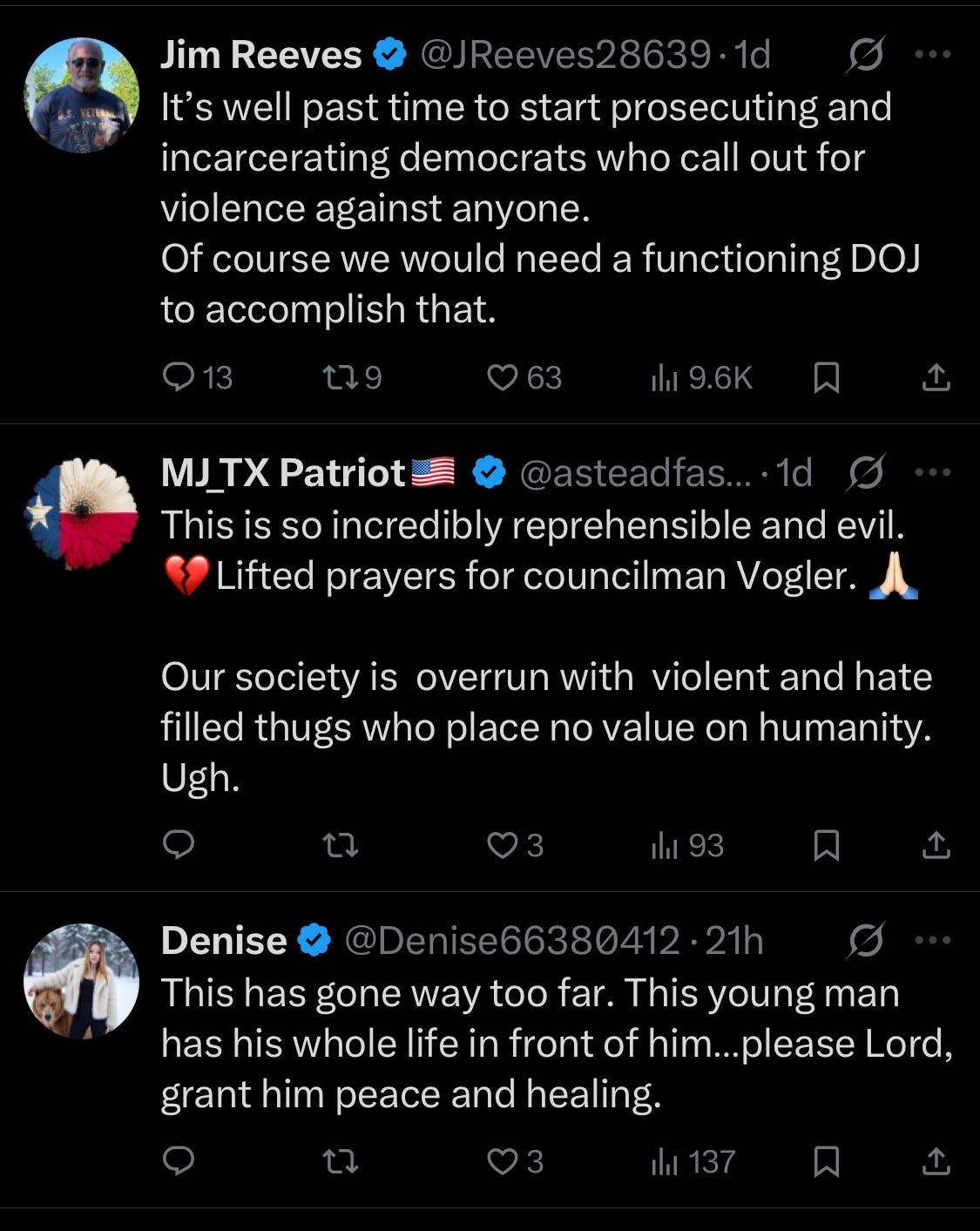Open overflow menu on Jim Reeves's post
980x1231 pixels.
pyautogui.click(x=933, y=54)
